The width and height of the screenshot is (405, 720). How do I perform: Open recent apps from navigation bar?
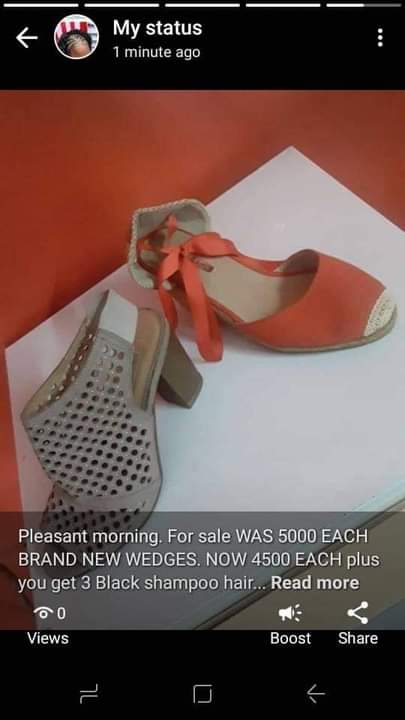tap(89, 693)
